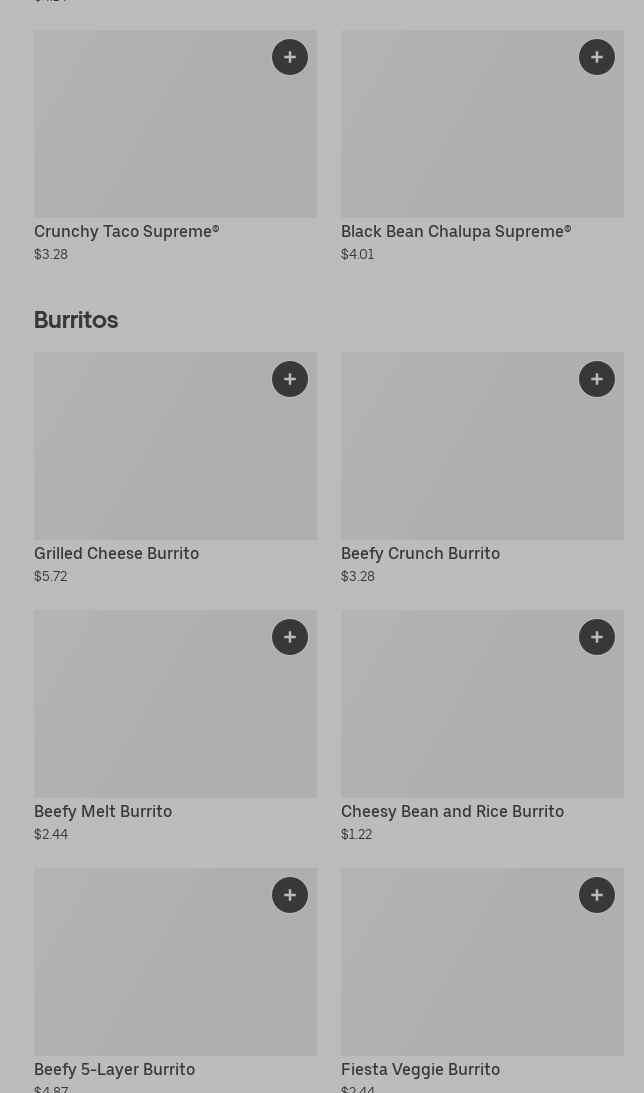Open the Fiesta Veggie Burrito card
This screenshot has height=1093, width=644.
click(x=460, y=975)
